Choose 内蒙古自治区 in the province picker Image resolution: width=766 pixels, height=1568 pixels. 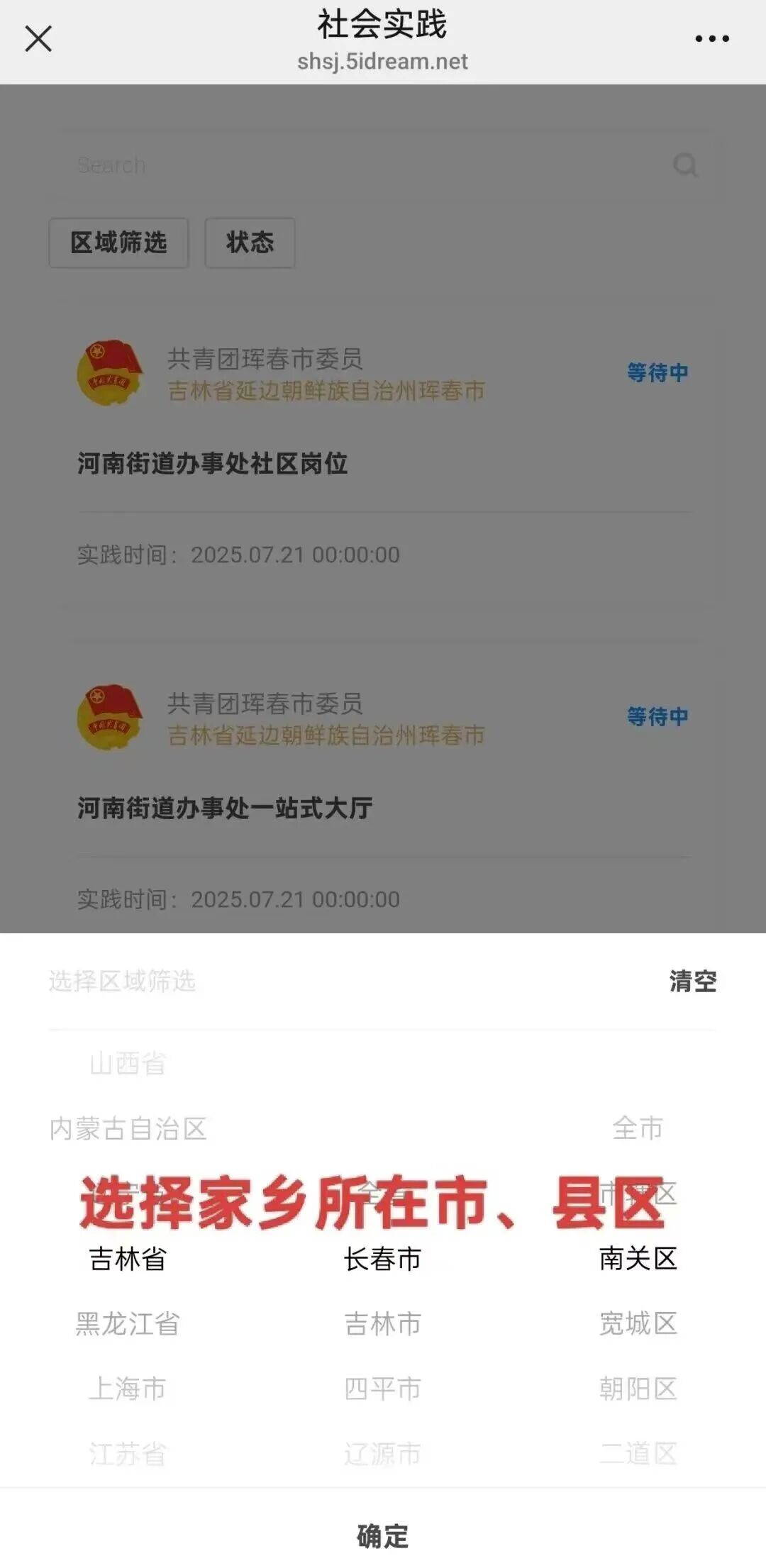click(128, 1129)
